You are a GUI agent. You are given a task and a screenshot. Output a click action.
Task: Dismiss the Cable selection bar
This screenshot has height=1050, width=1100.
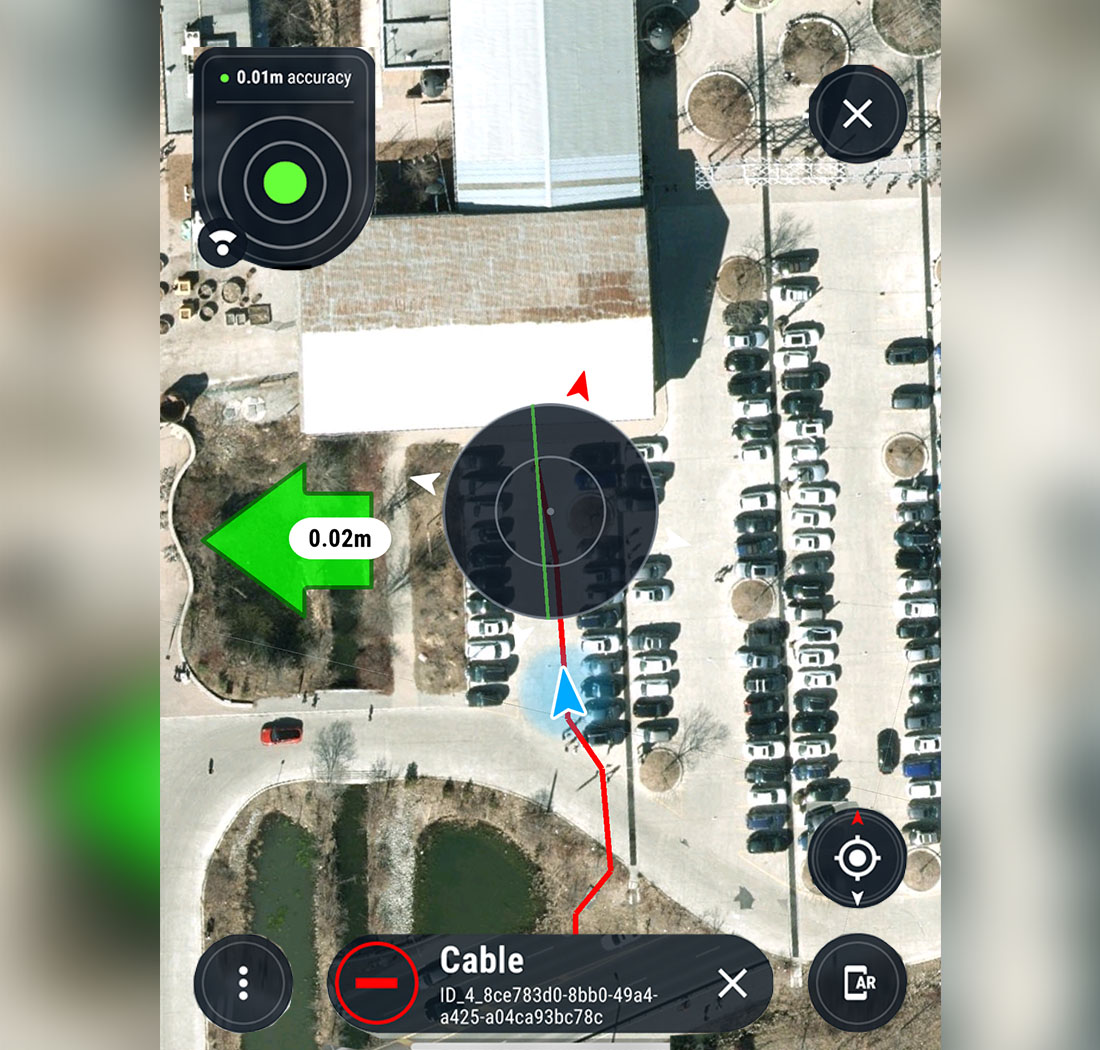[732, 984]
